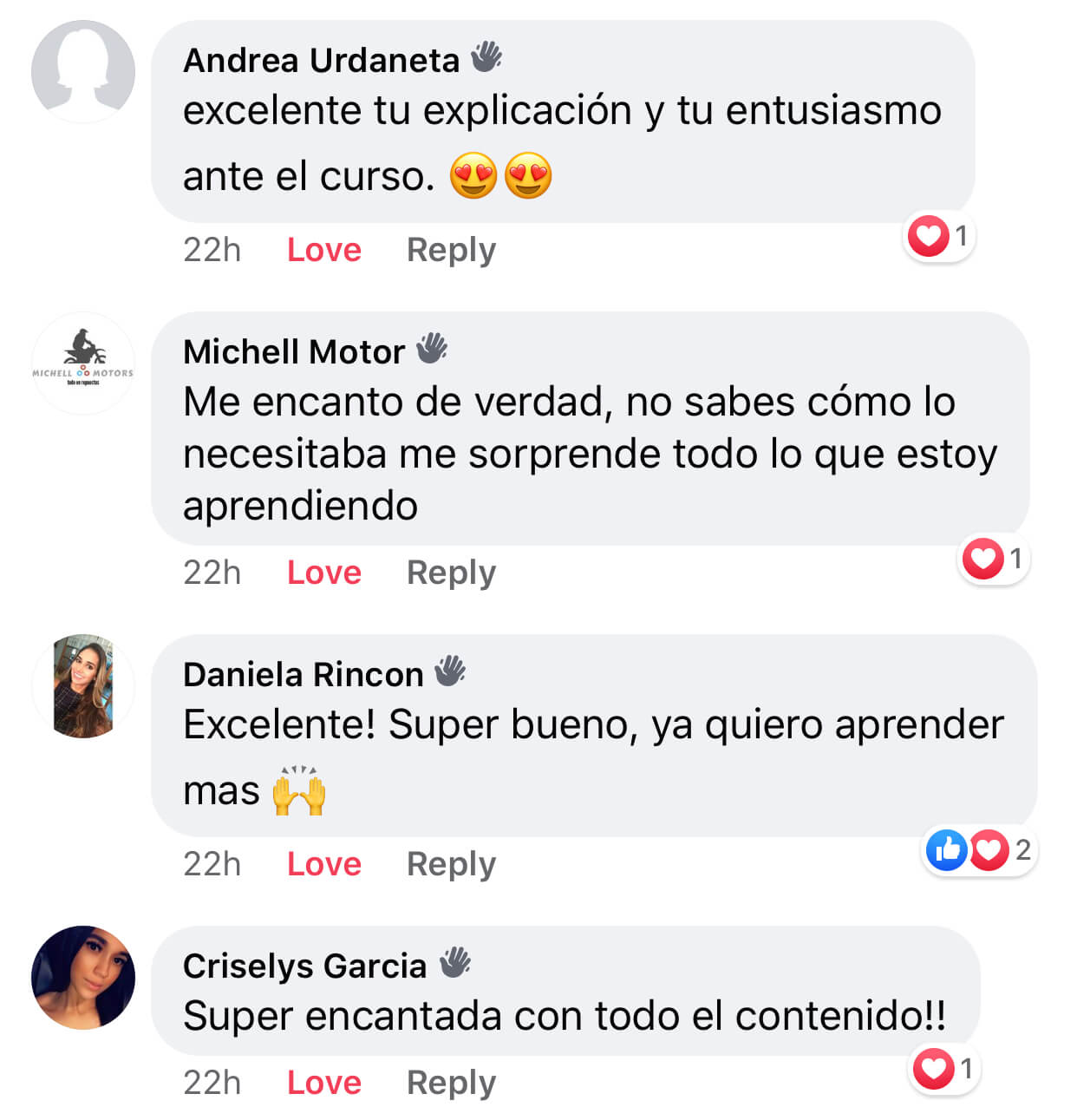This screenshot has height=1120, width=1077.
Task: Tap Love under Michell Motor's comment
Action: click(323, 573)
